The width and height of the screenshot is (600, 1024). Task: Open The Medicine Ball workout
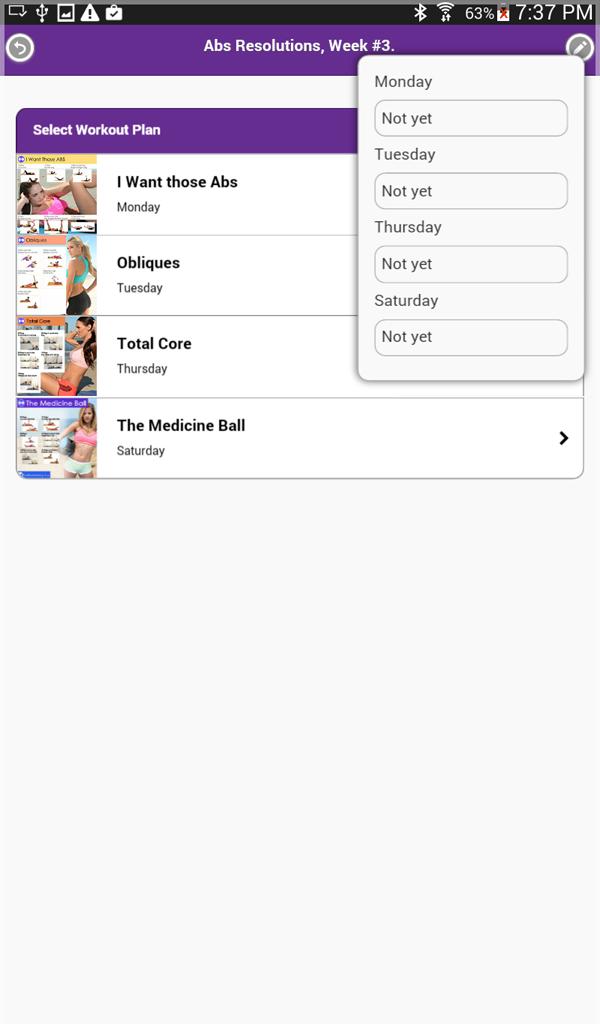point(300,438)
